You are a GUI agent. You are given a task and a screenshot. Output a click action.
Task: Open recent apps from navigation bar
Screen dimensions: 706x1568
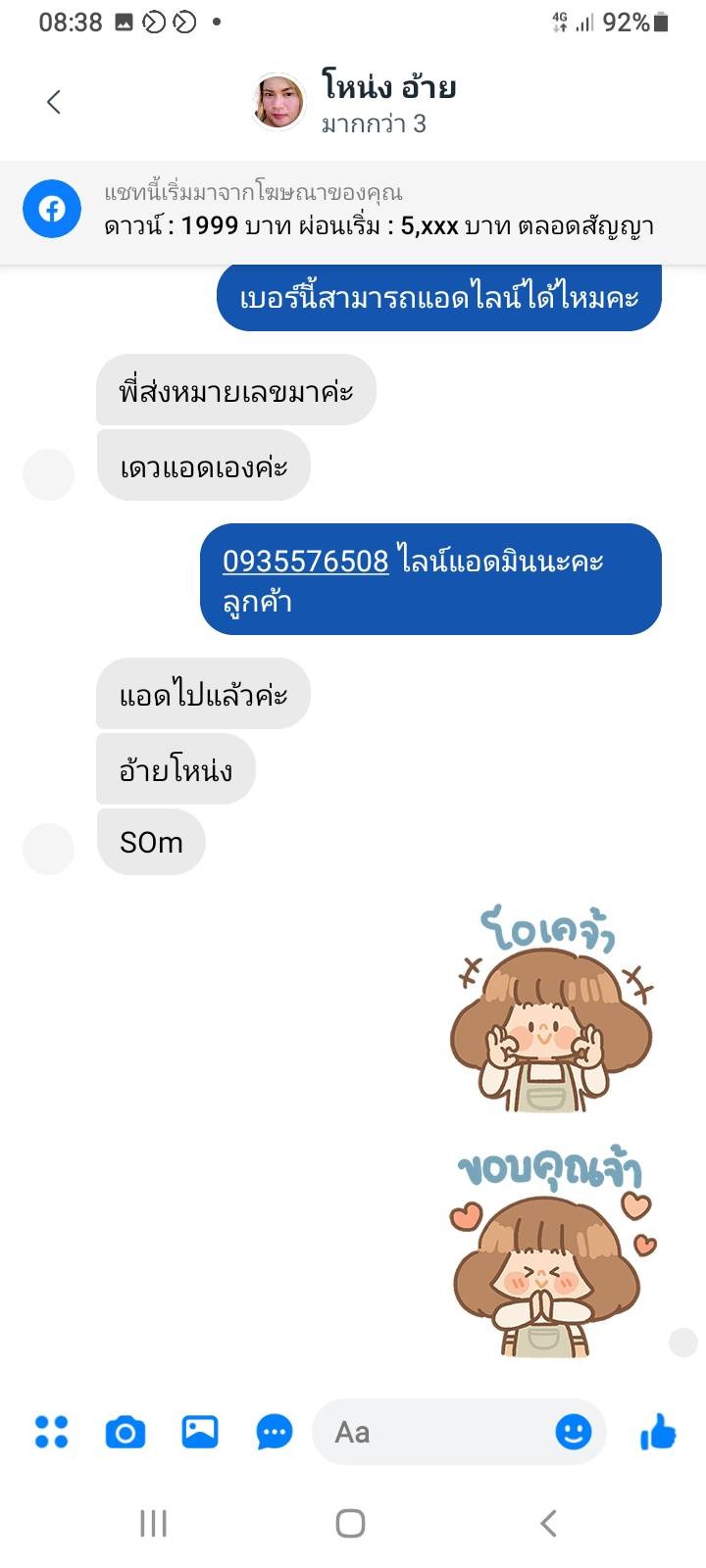[154, 1523]
